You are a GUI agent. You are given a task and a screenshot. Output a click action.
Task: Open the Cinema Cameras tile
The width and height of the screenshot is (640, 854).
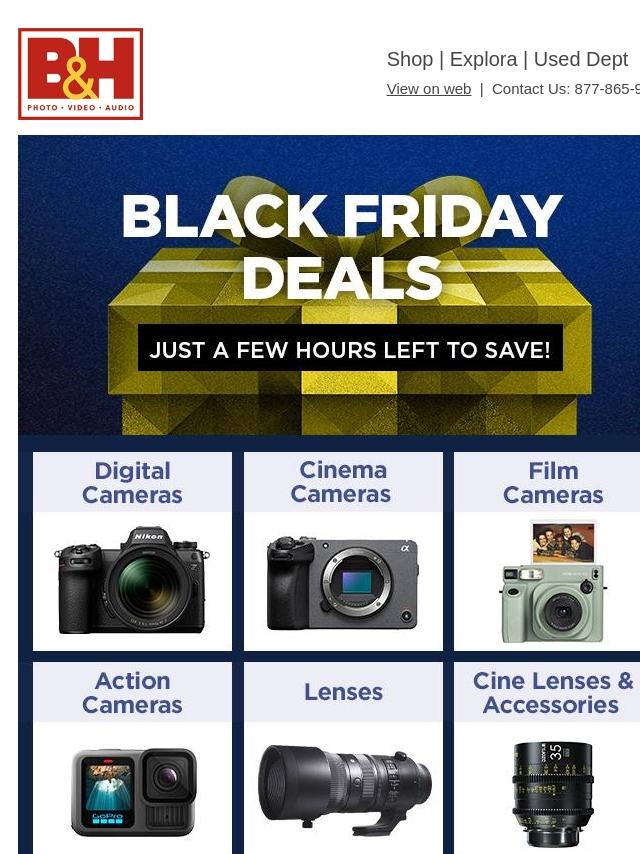tap(343, 551)
